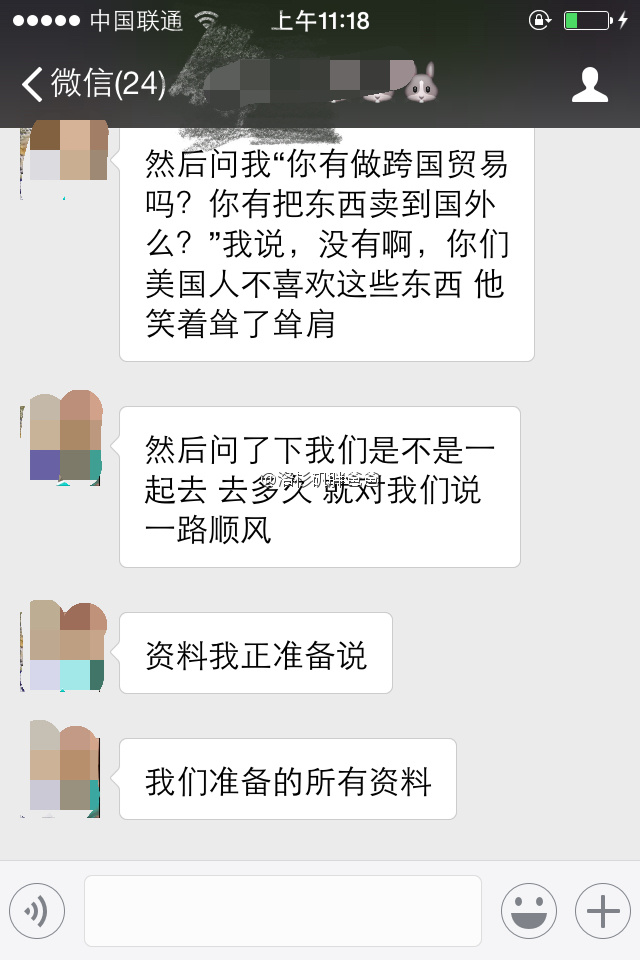Image resolution: width=640 pixels, height=960 pixels.
Task: Open the emoji sticker panel
Action: pyautogui.click(x=529, y=911)
